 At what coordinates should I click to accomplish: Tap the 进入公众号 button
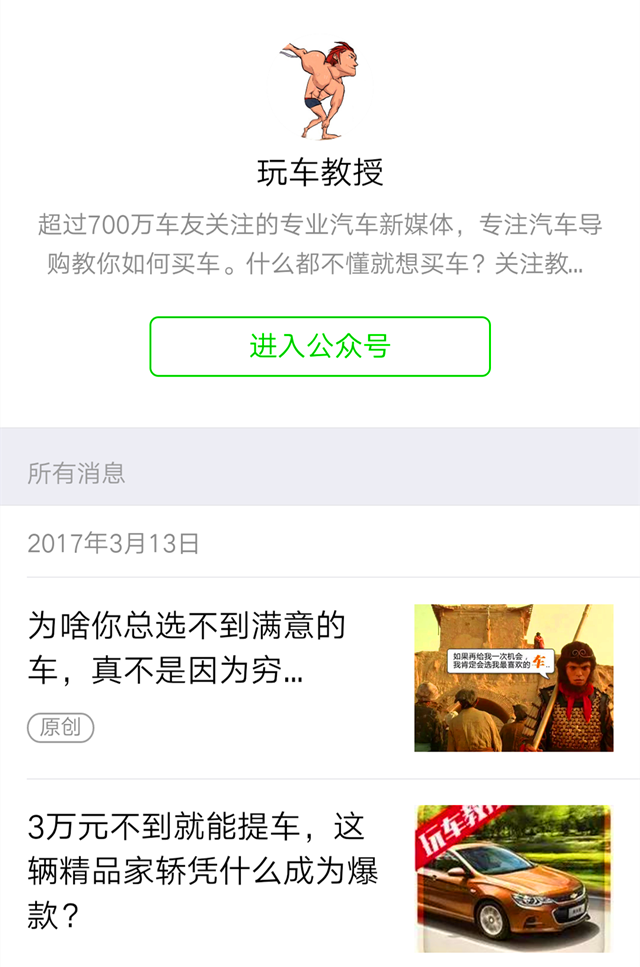[320, 347]
